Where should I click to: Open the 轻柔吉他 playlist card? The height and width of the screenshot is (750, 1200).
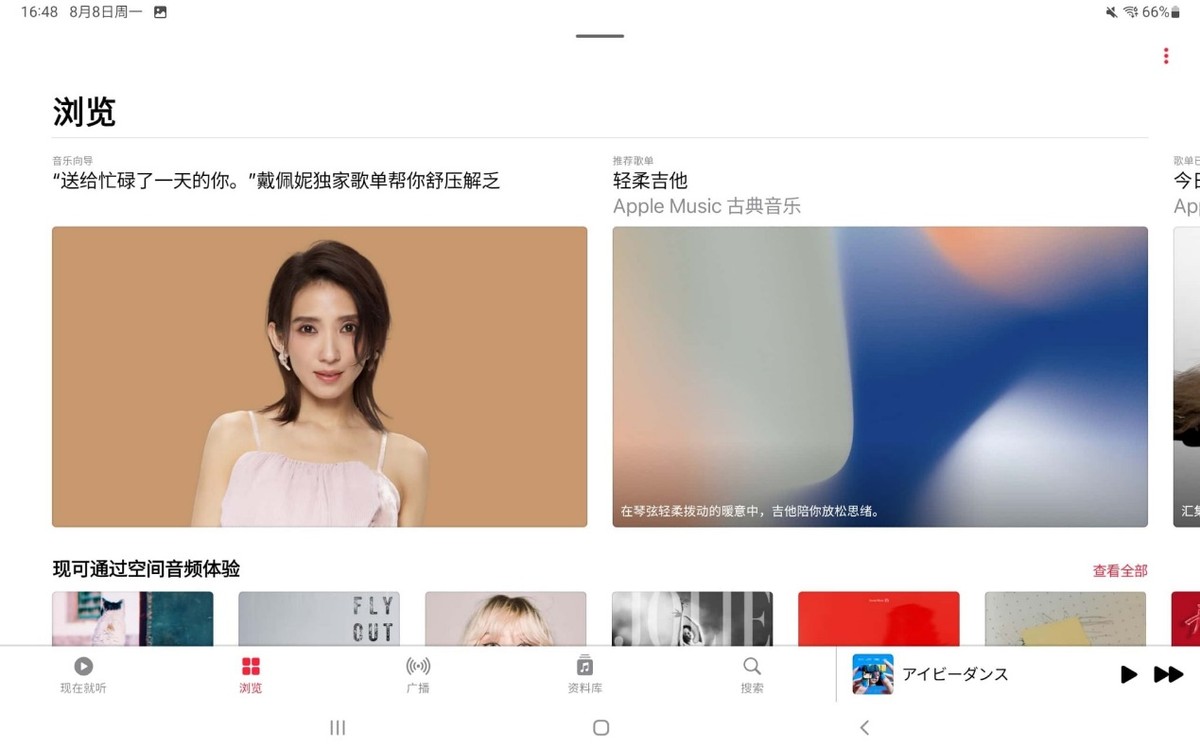879,376
